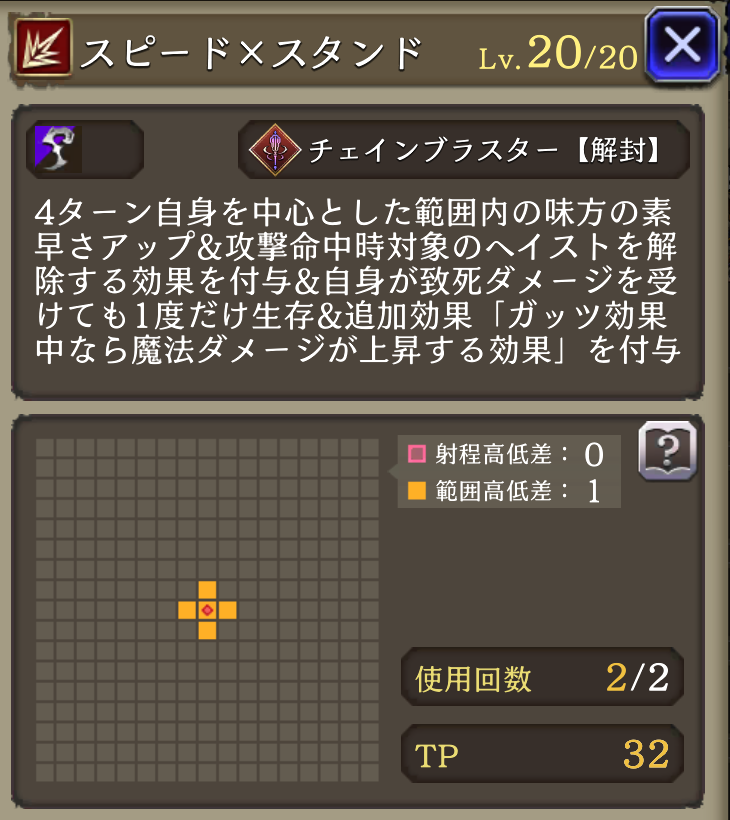The height and width of the screenshot is (820, 730).
Task: Close the スピード×スタンド skill dialog
Action: tap(682, 44)
